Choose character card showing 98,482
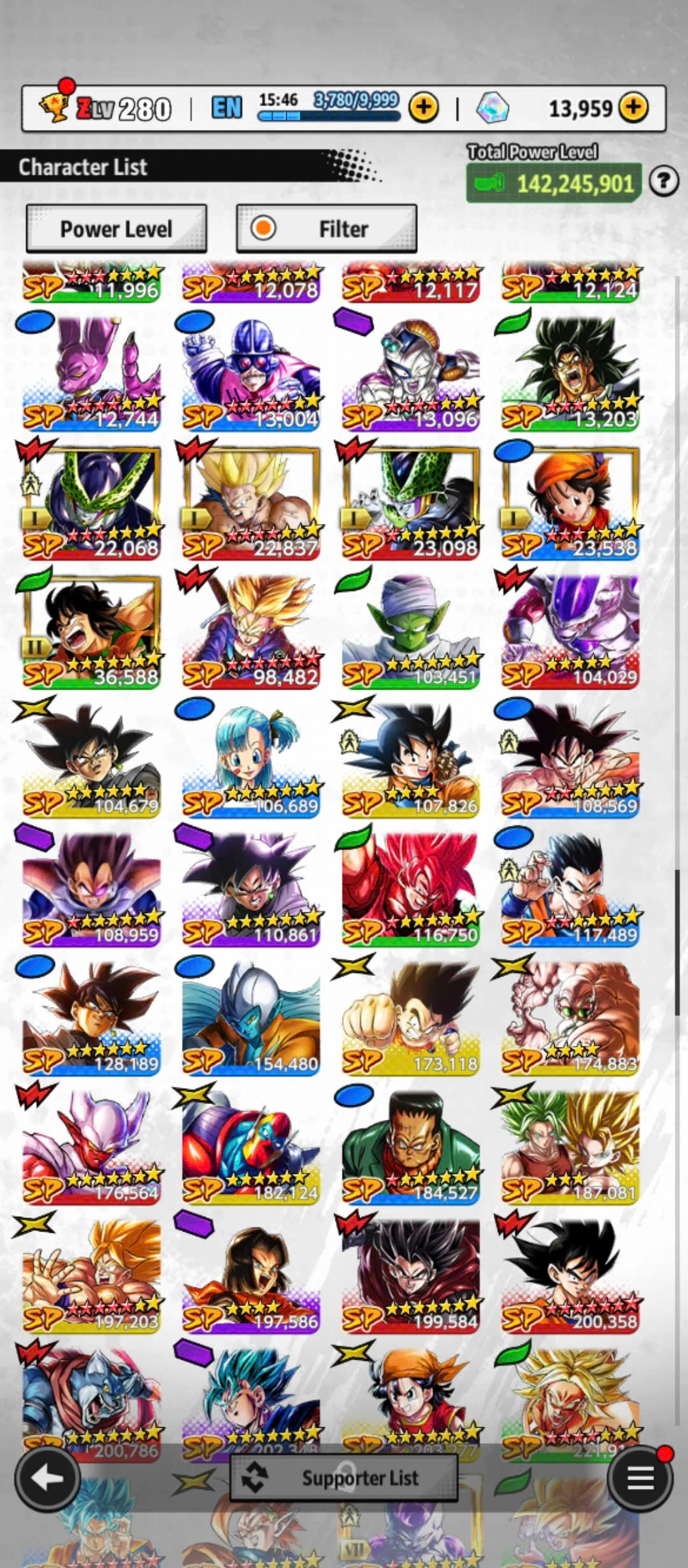Screen dimensions: 688x1568 click(251, 631)
